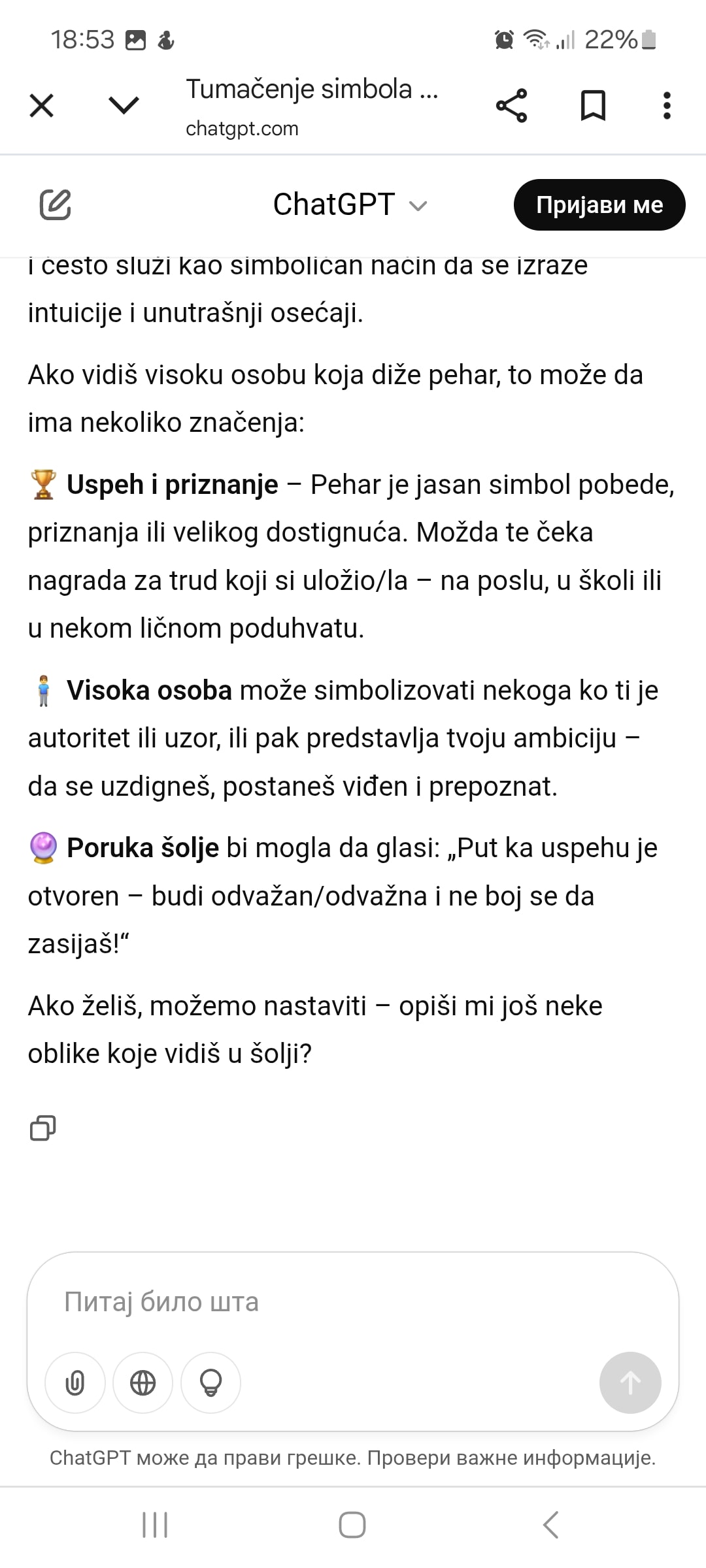
Task: Send the message with the arrow button
Action: tap(630, 1382)
